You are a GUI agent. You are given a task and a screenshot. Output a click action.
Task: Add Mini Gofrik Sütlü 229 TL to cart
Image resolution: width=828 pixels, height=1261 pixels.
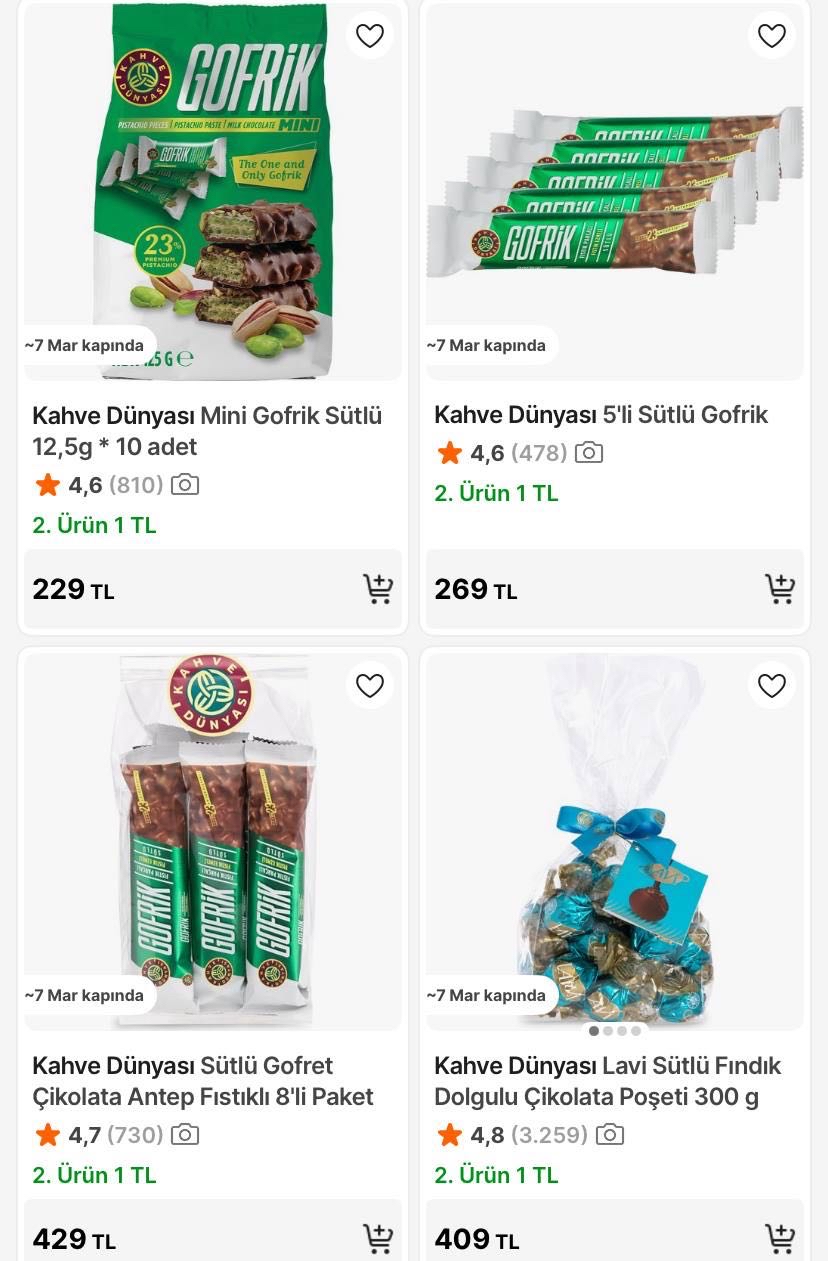click(378, 589)
